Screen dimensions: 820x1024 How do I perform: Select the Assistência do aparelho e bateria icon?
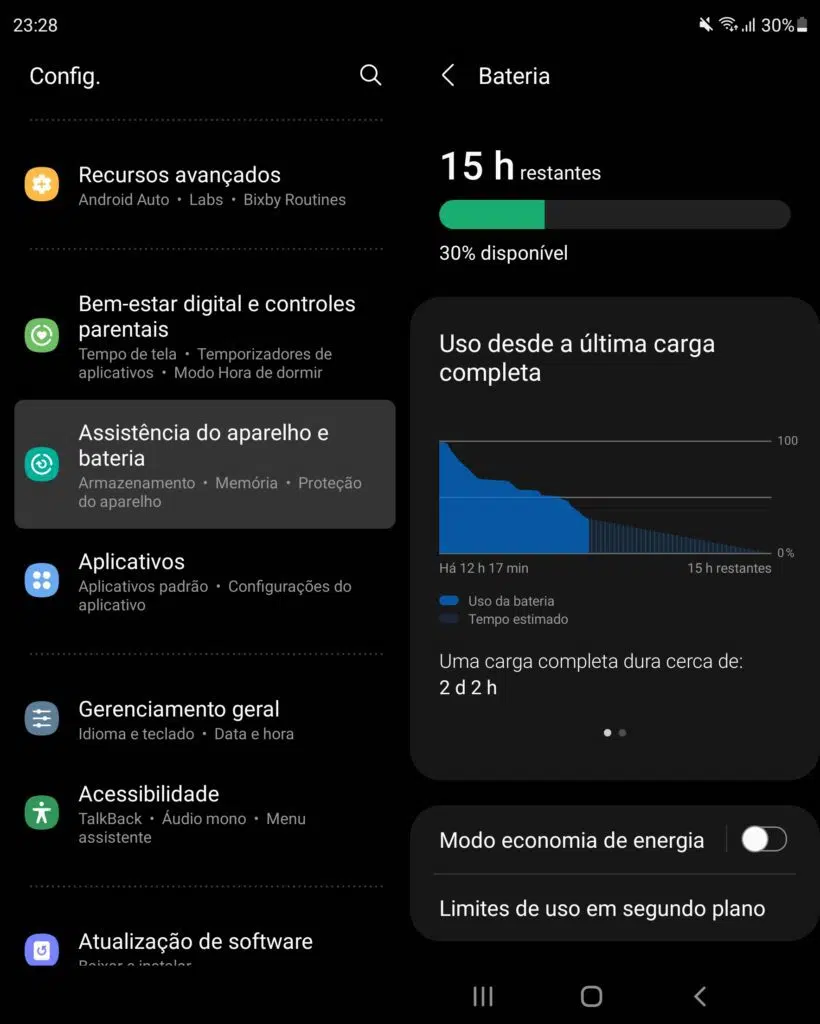click(41, 463)
